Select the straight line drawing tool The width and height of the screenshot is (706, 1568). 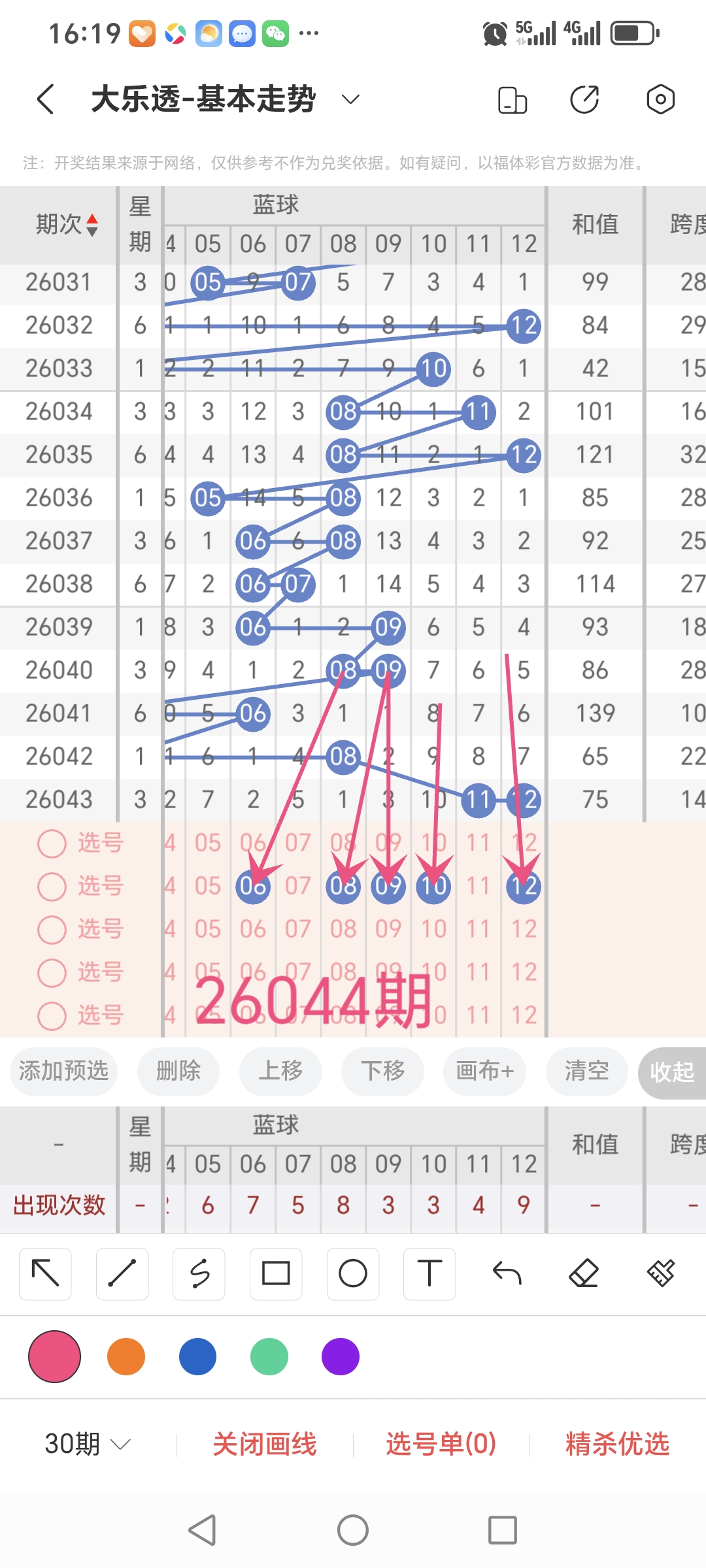click(x=122, y=1273)
